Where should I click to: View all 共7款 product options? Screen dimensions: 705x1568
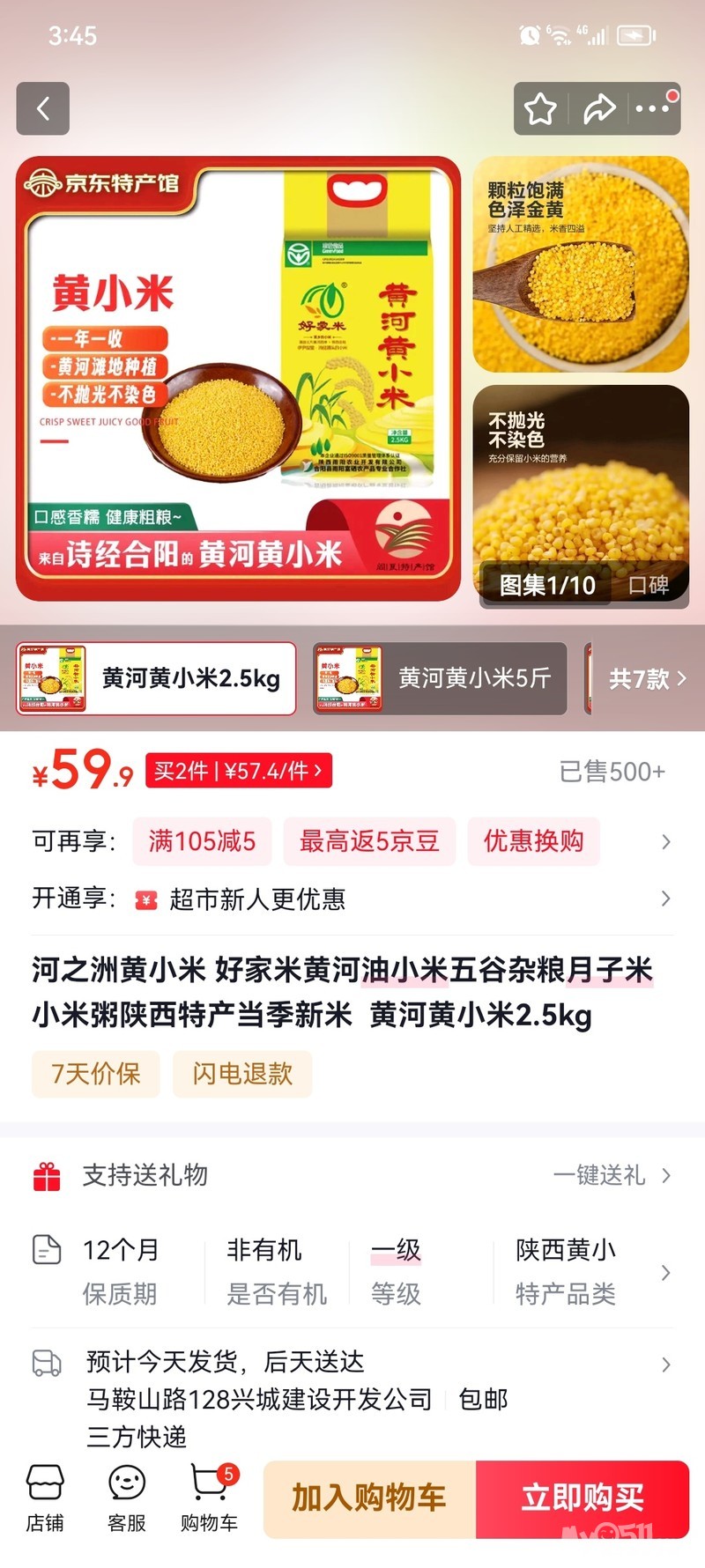pyautogui.click(x=647, y=678)
